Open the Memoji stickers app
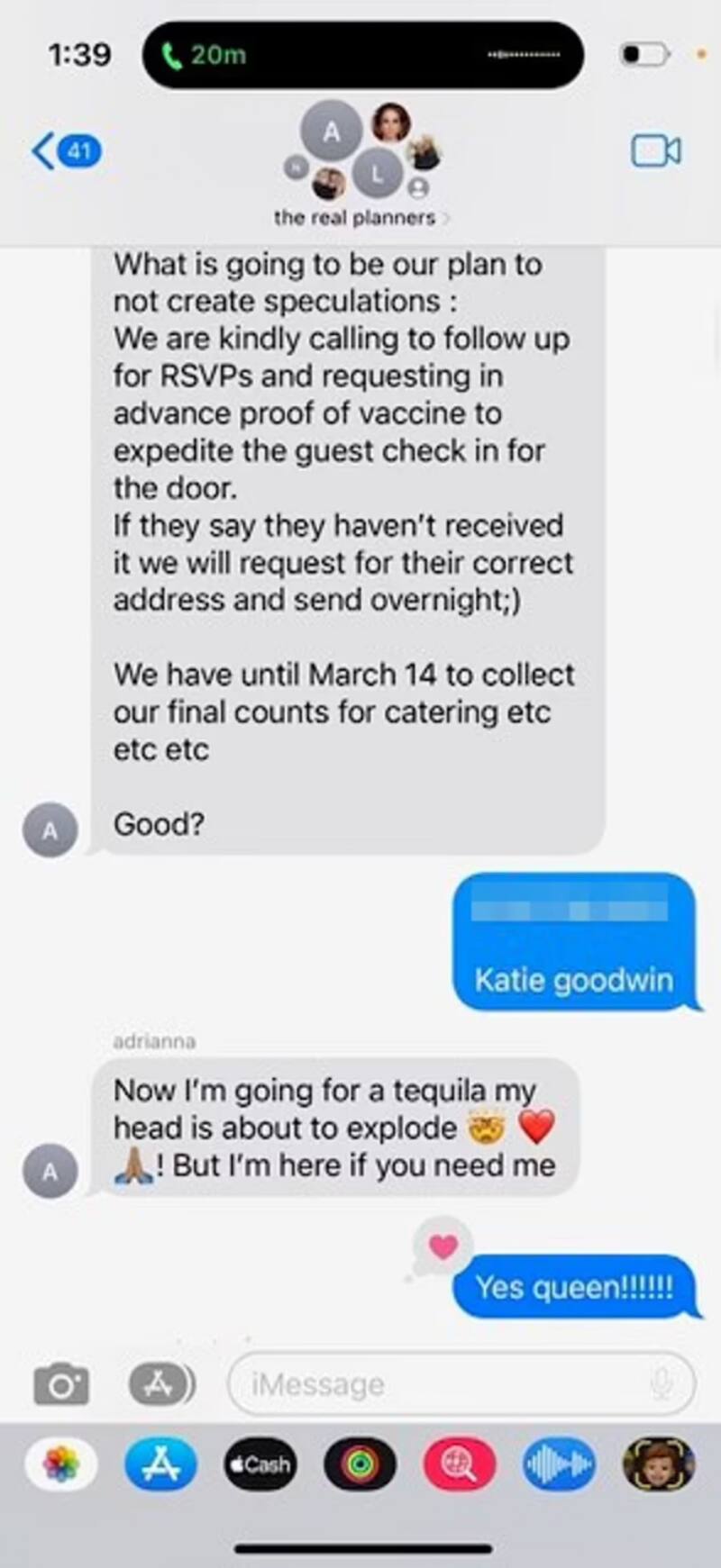Image resolution: width=721 pixels, height=1568 pixels. [x=659, y=1464]
